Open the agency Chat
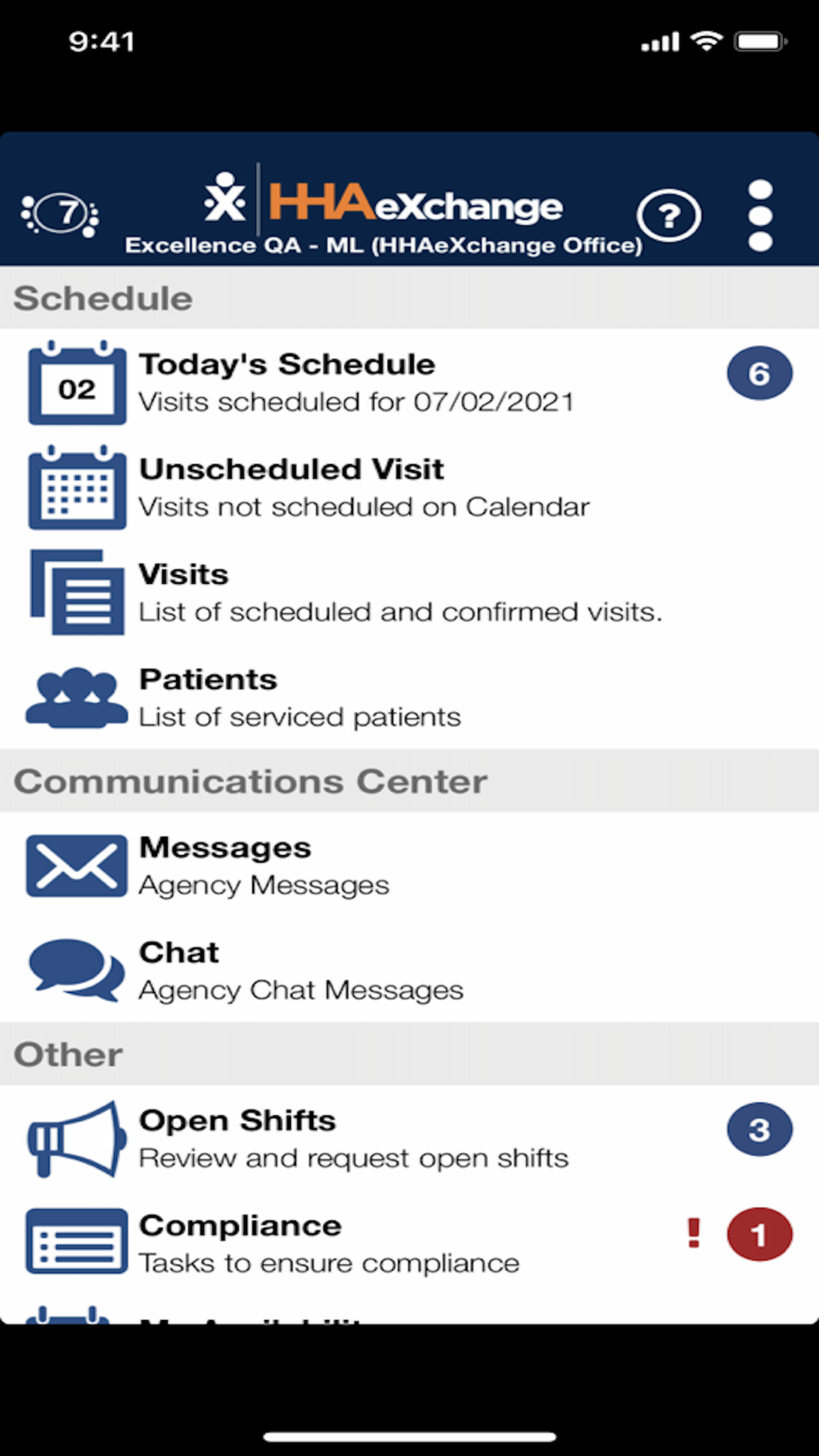Screen dimensions: 819x1456 tap(409, 970)
